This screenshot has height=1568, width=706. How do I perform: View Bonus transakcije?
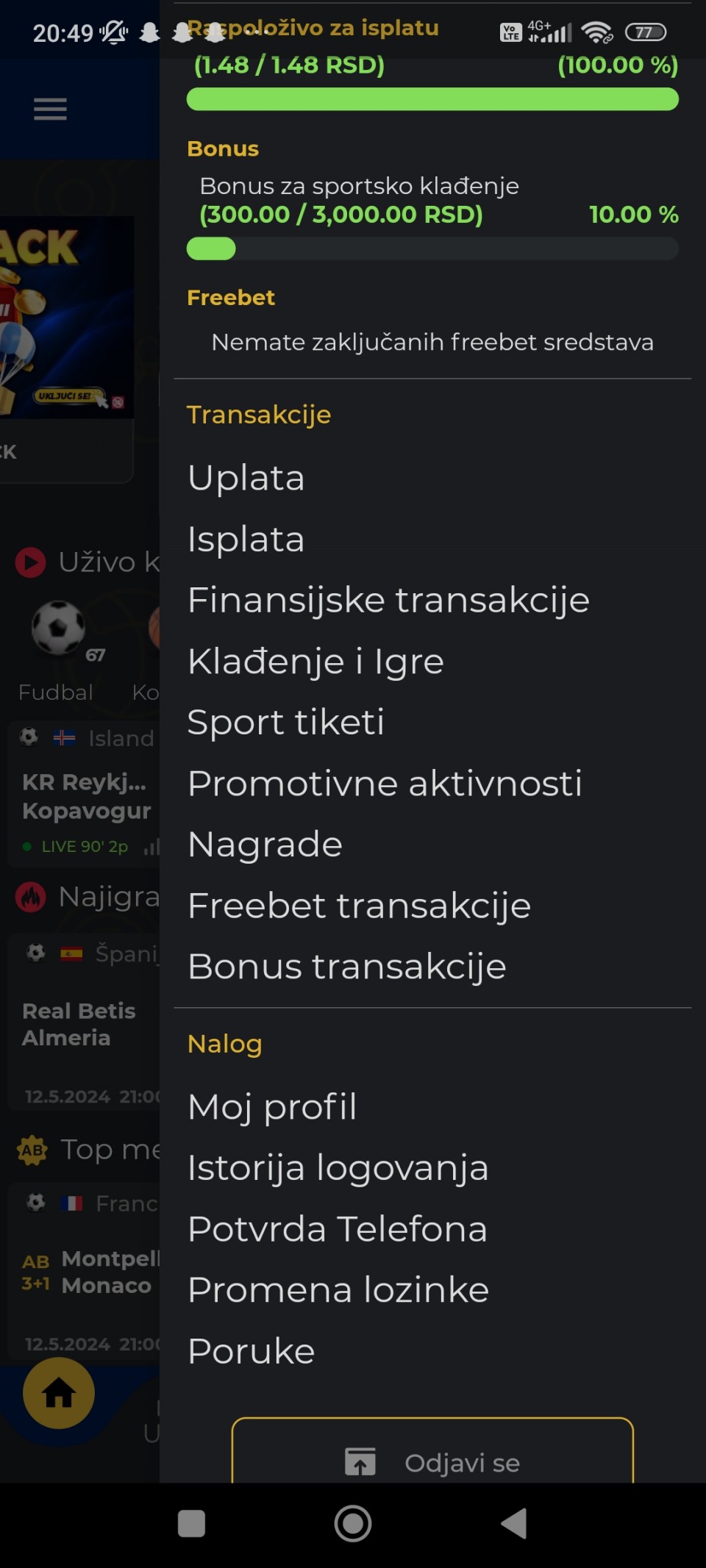click(x=346, y=966)
